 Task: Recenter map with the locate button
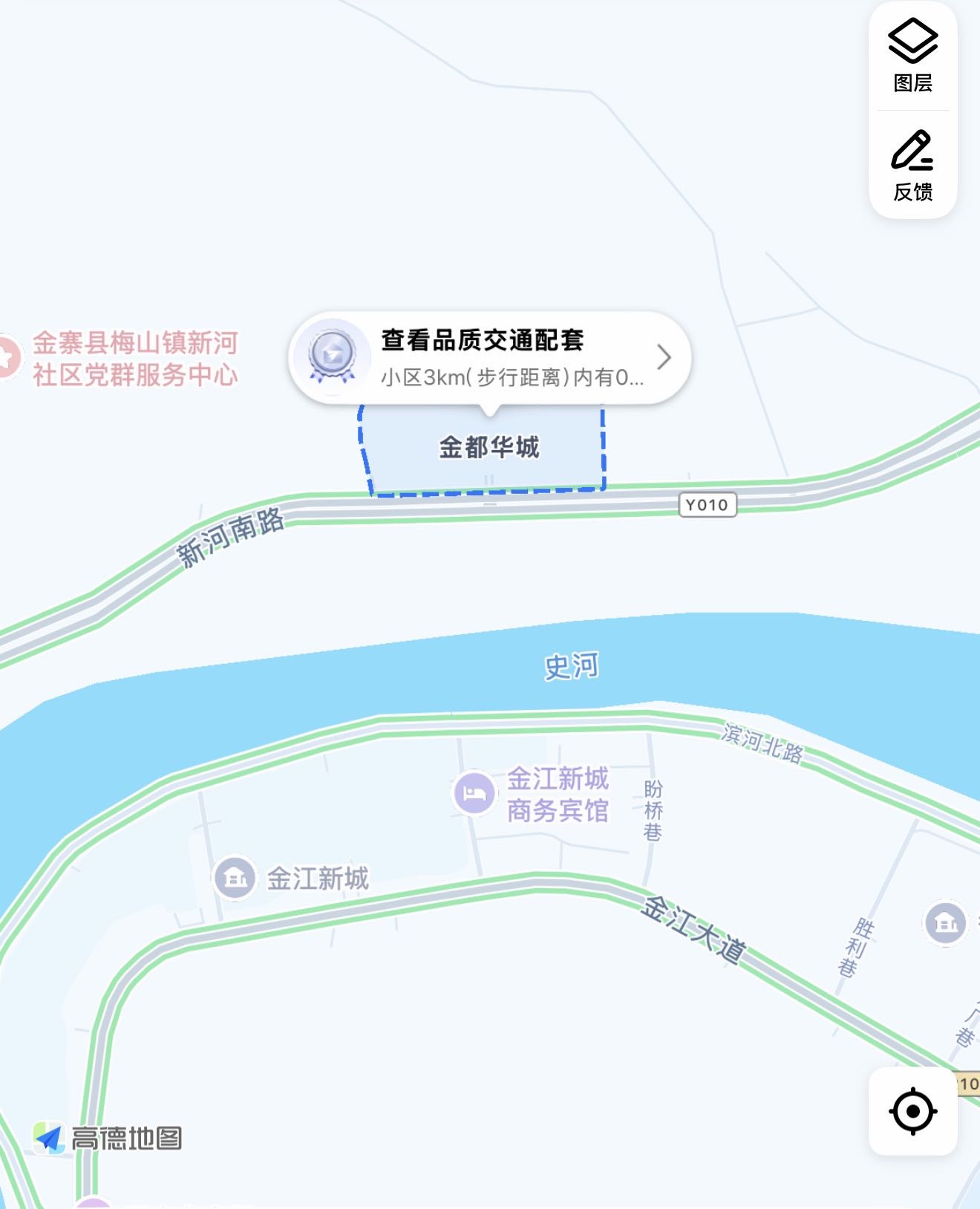912,1111
